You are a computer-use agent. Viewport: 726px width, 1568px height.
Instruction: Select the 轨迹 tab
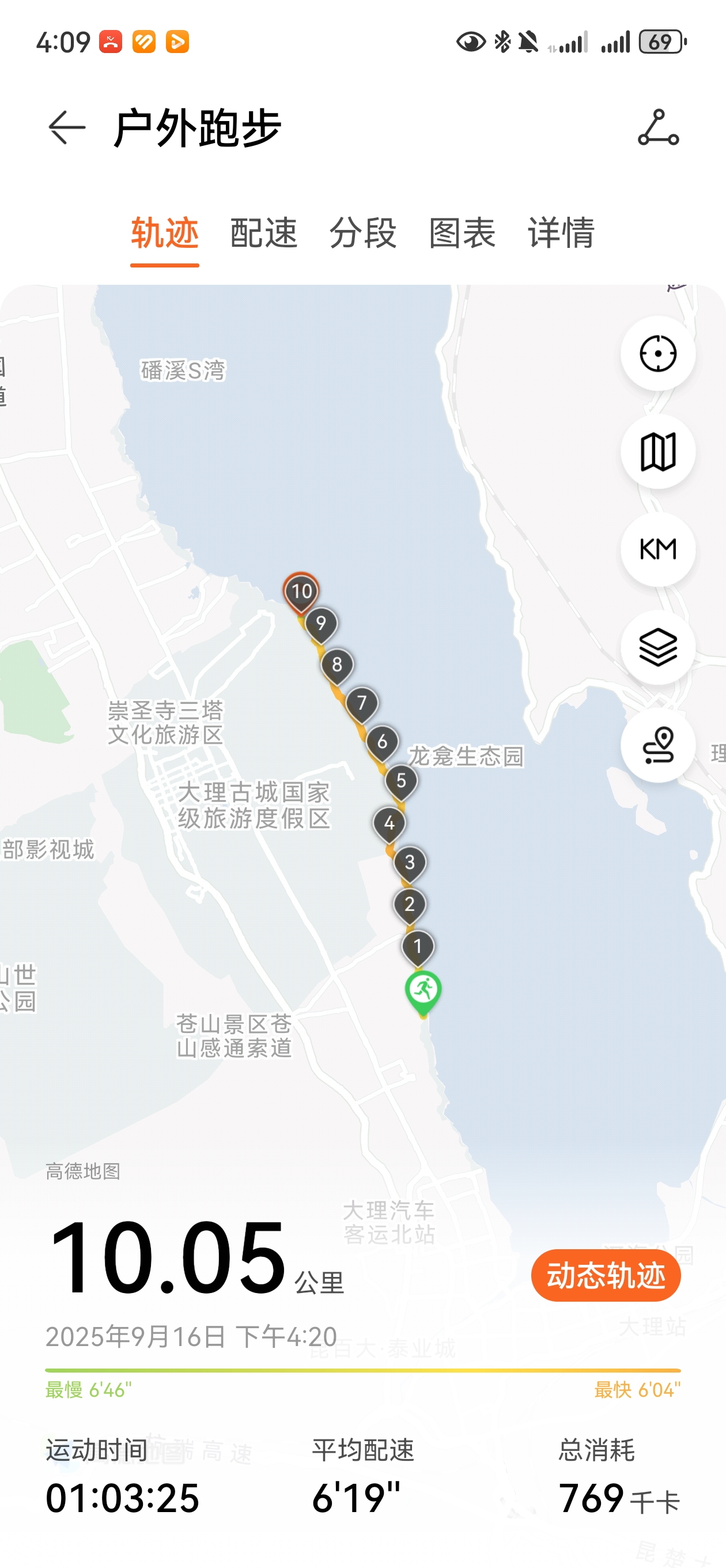click(165, 233)
